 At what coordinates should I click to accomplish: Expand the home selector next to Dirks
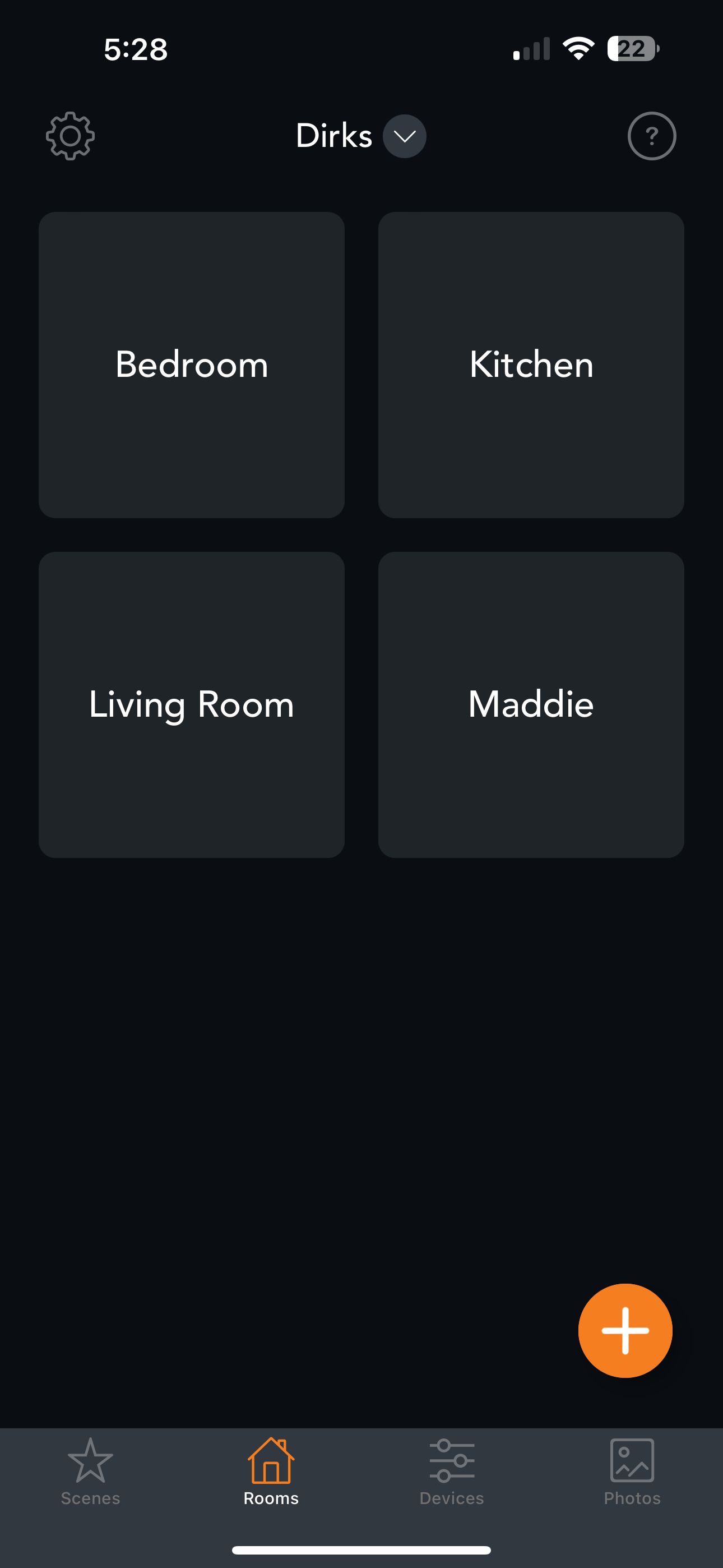[x=404, y=136]
